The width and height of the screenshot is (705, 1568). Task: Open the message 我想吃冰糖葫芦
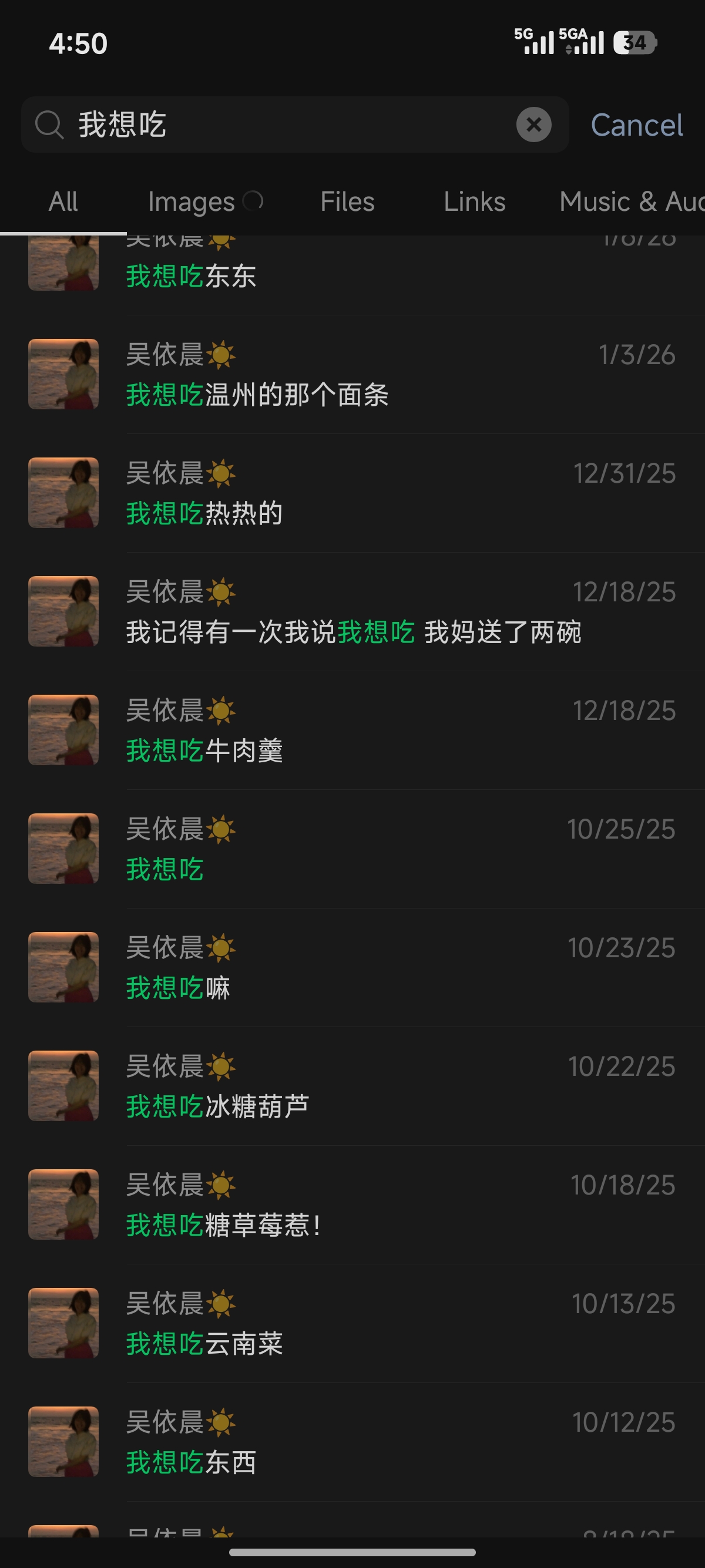352,1086
